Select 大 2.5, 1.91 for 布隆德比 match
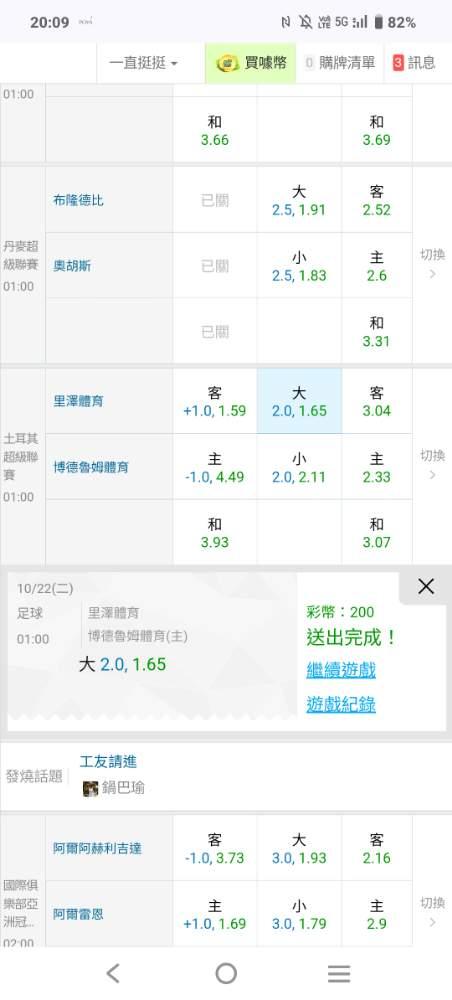 [299, 200]
